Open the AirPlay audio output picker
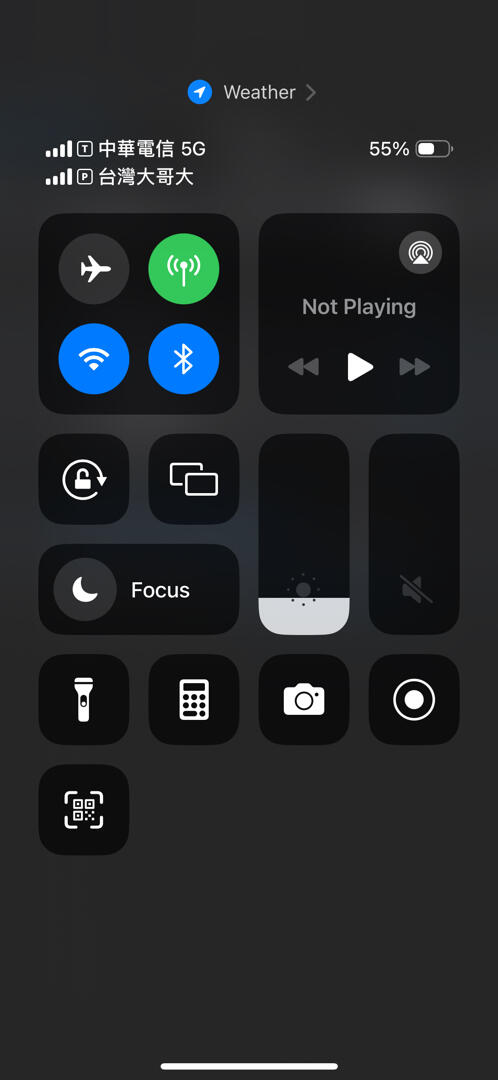The height and width of the screenshot is (1080, 498). coord(420,253)
